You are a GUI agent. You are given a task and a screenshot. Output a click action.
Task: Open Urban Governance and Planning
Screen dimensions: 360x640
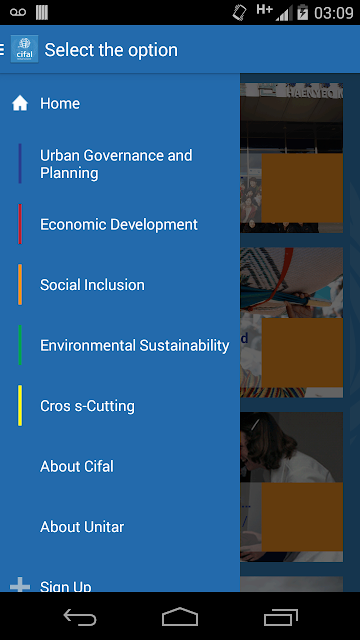point(120,164)
